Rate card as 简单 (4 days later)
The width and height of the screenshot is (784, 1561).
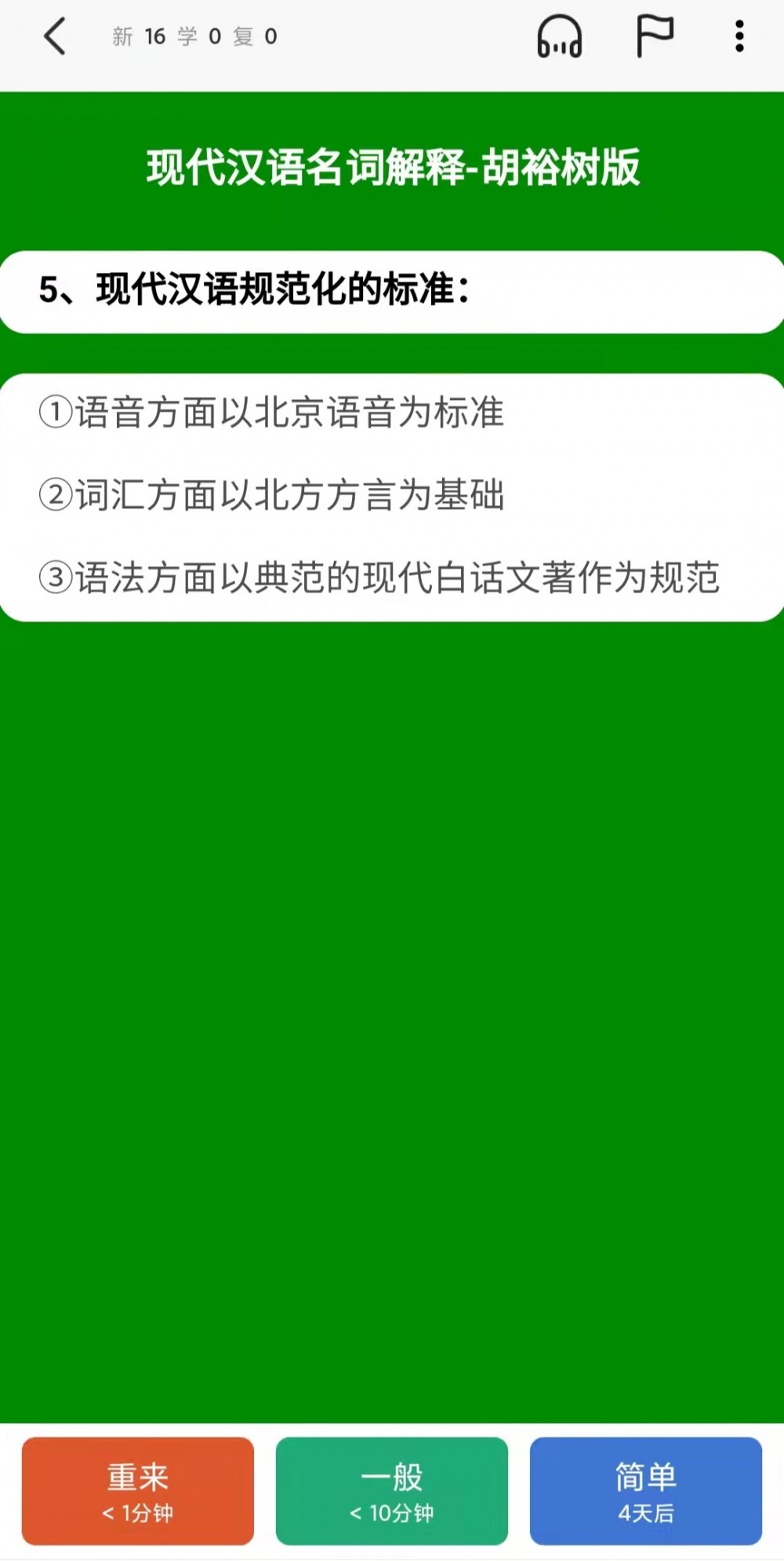tap(646, 1490)
